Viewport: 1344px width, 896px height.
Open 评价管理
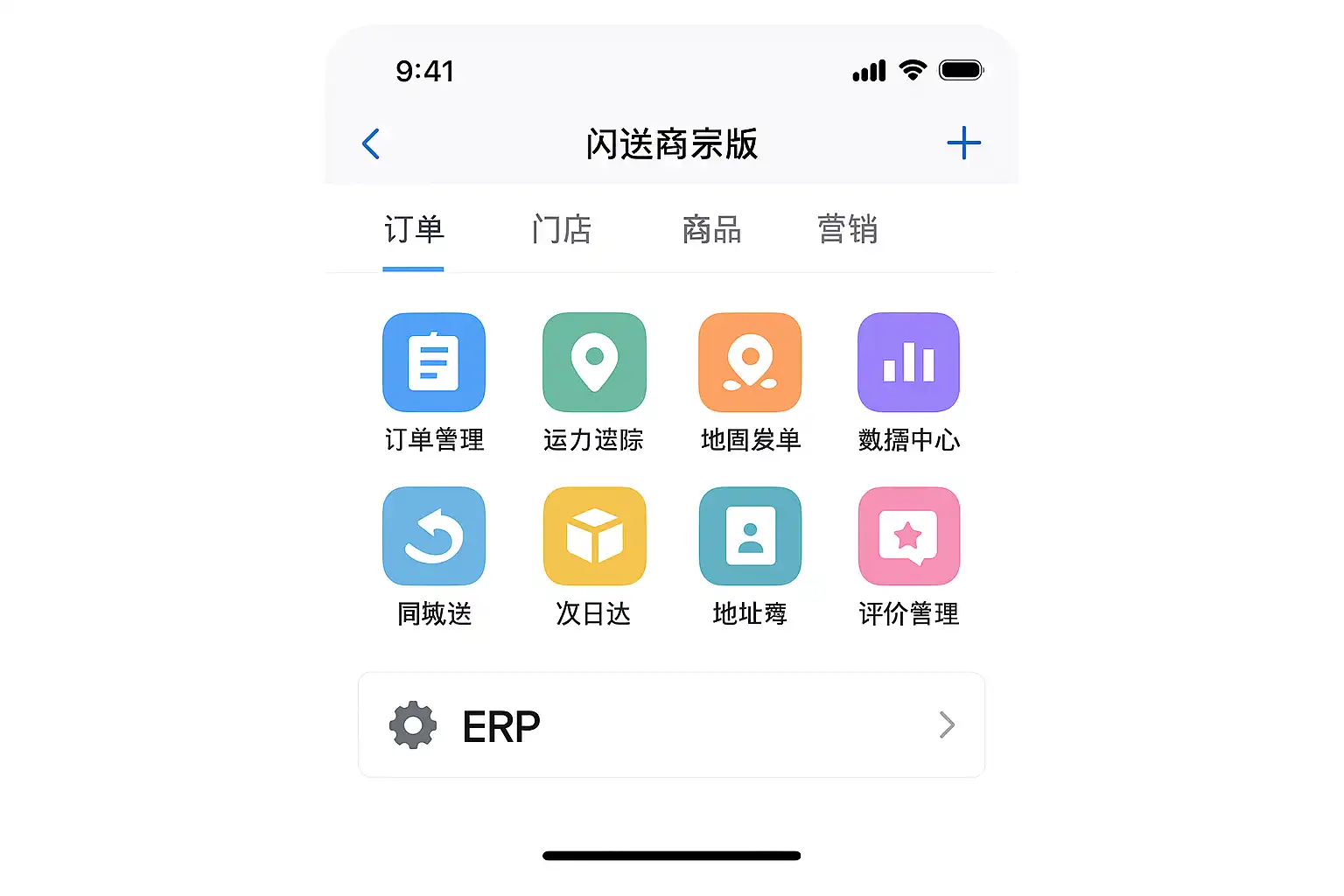908,536
